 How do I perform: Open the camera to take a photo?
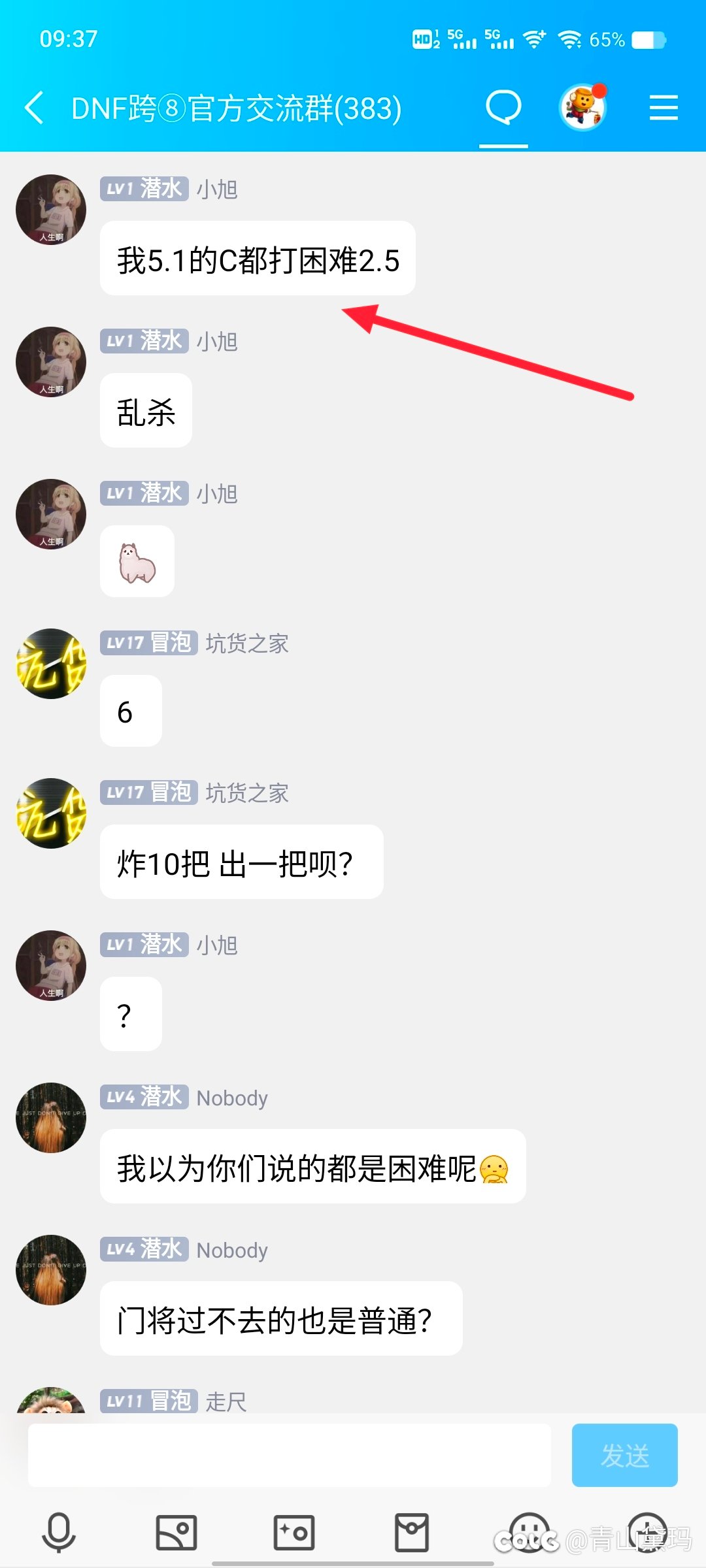pos(294,1532)
